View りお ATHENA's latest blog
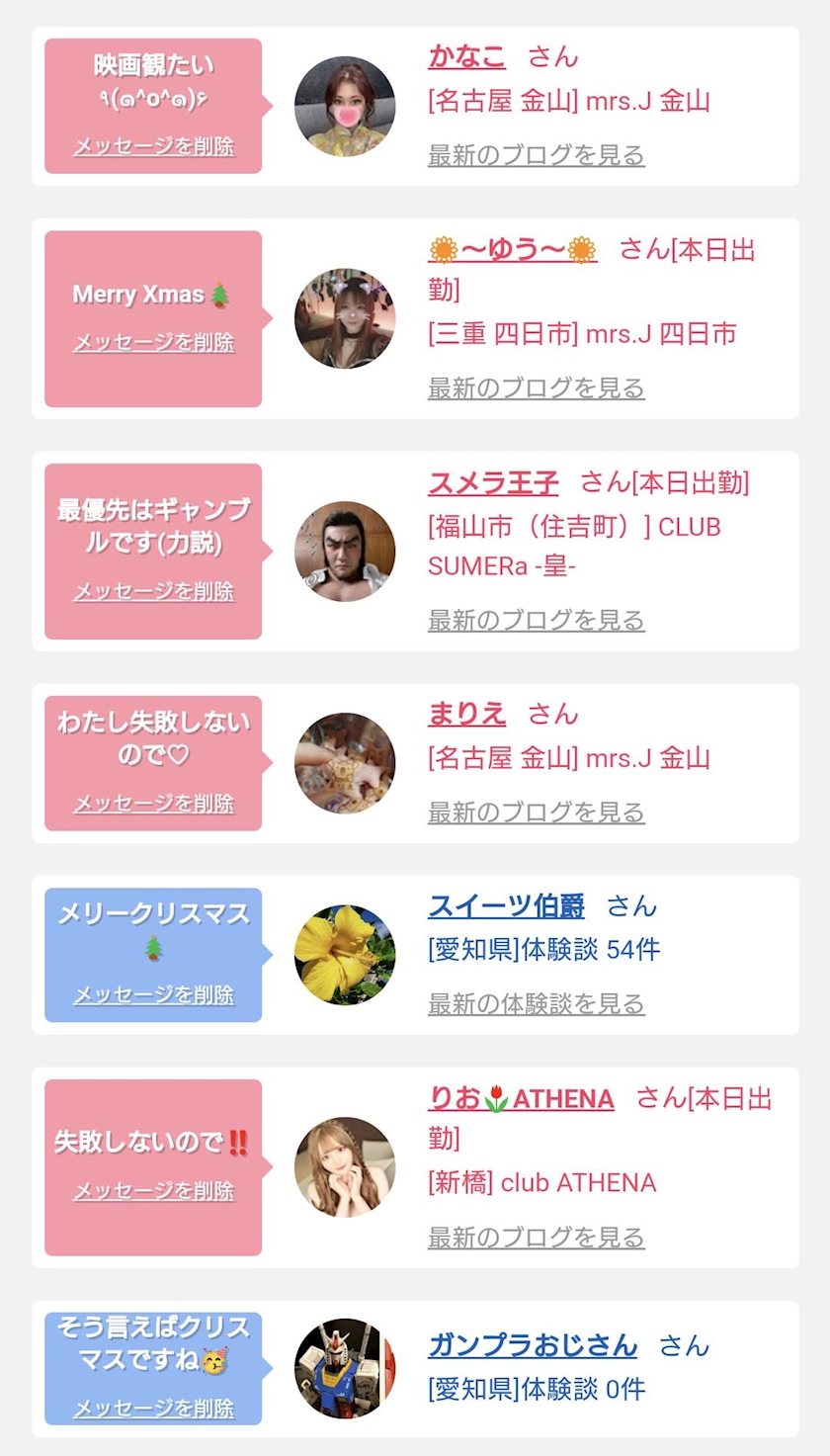This screenshot has width=830, height=1456. click(537, 1237)
